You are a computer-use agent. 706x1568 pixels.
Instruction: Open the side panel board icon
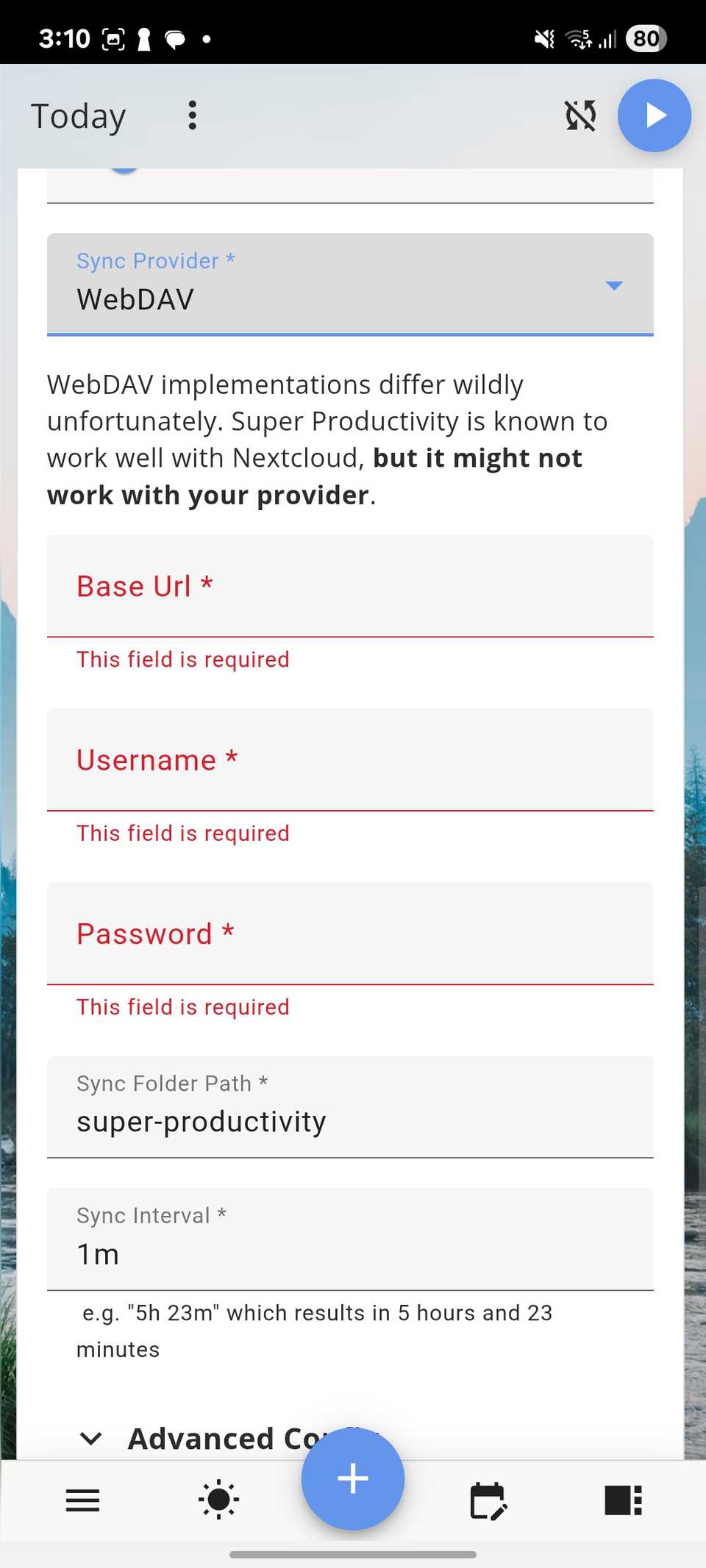621,1500
